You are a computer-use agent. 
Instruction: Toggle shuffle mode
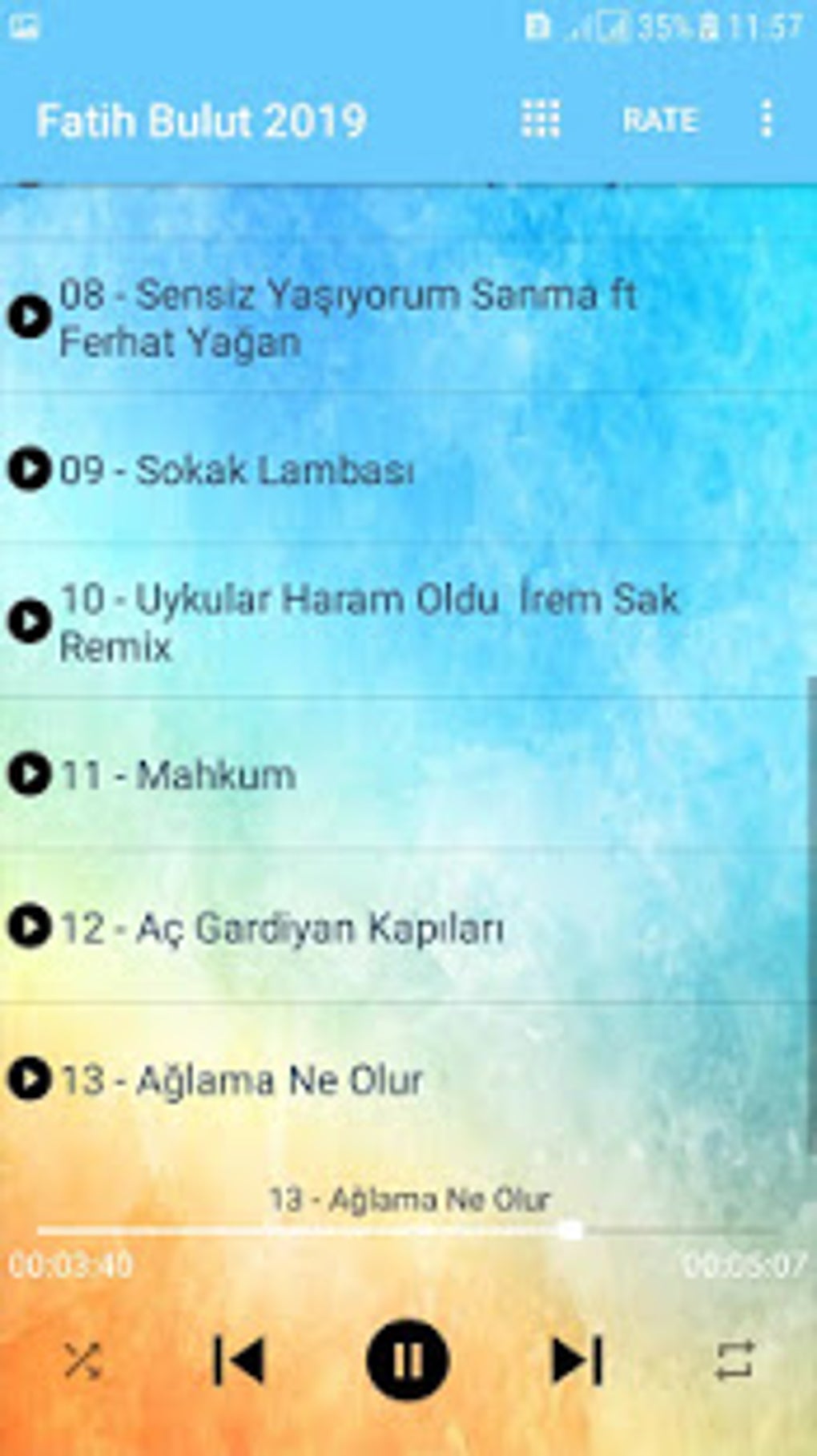point(83,1360)
